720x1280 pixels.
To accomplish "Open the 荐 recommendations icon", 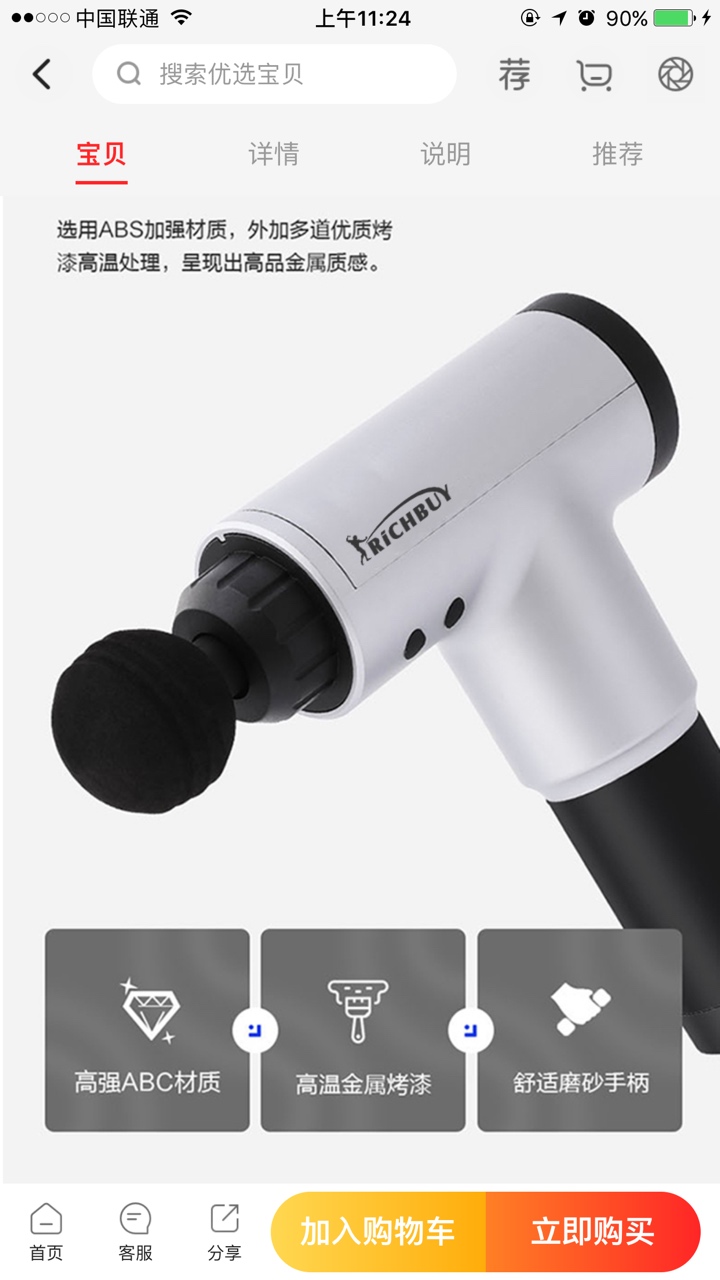I will tap(515, 75).
